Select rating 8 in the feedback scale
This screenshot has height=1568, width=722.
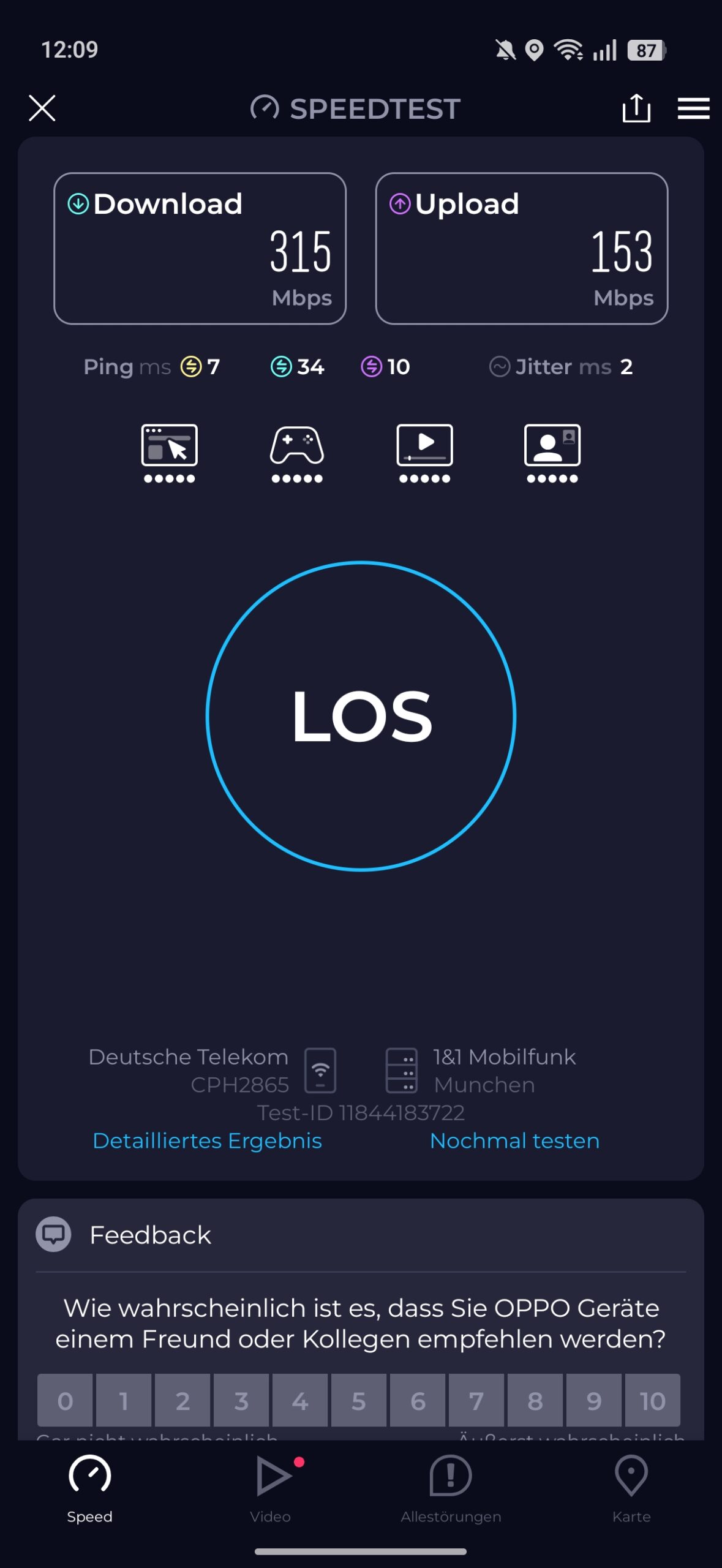(x=535, y=1400)
